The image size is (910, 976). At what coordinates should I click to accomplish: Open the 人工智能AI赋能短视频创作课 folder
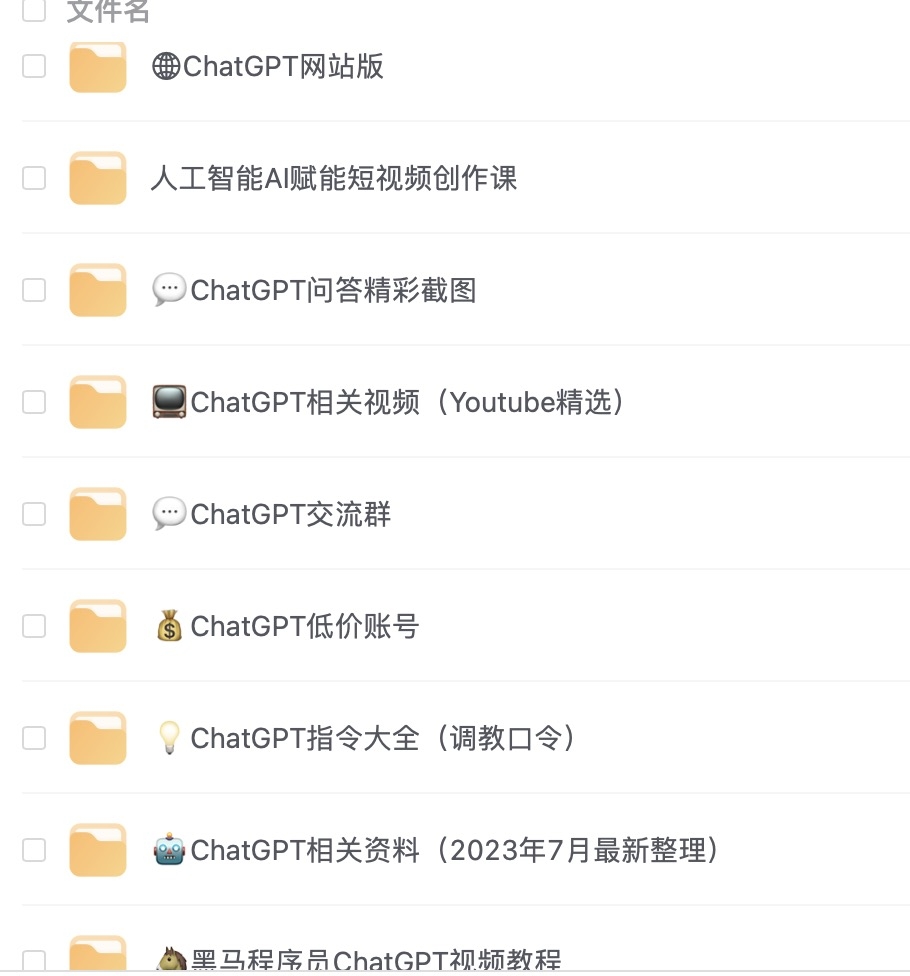[333, 179]
